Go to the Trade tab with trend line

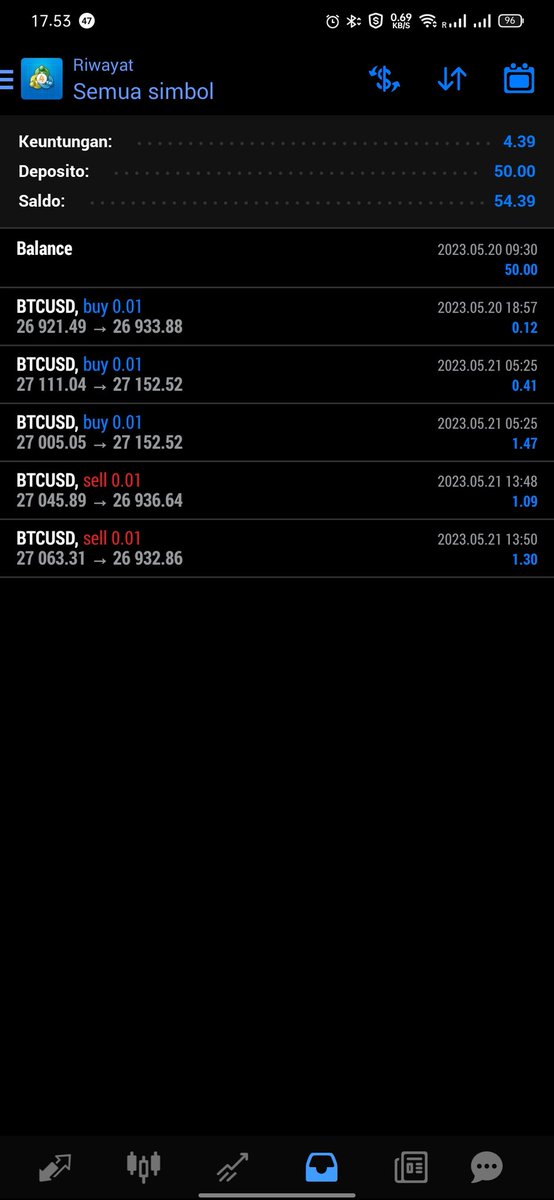[232, 1167]
